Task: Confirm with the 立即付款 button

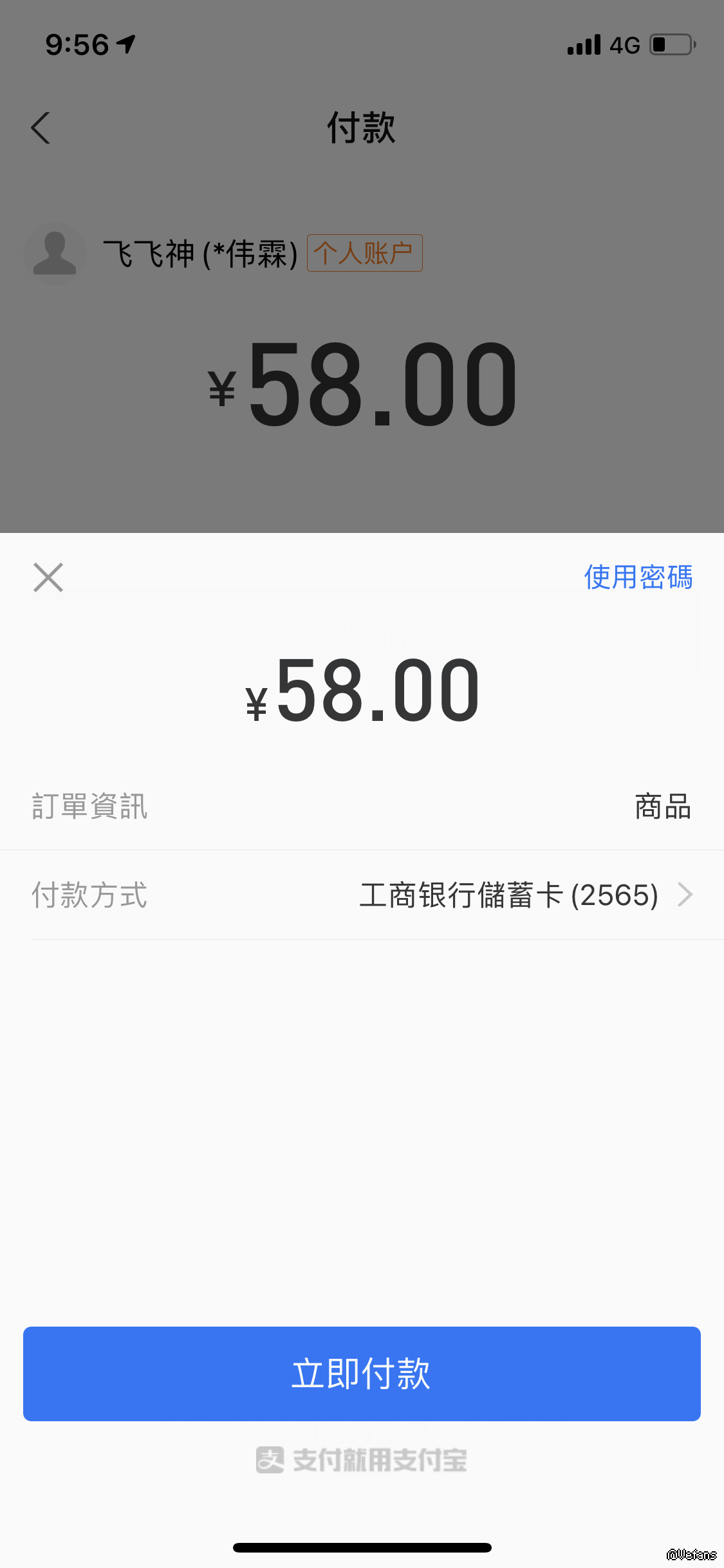Action: [362, 1374]
